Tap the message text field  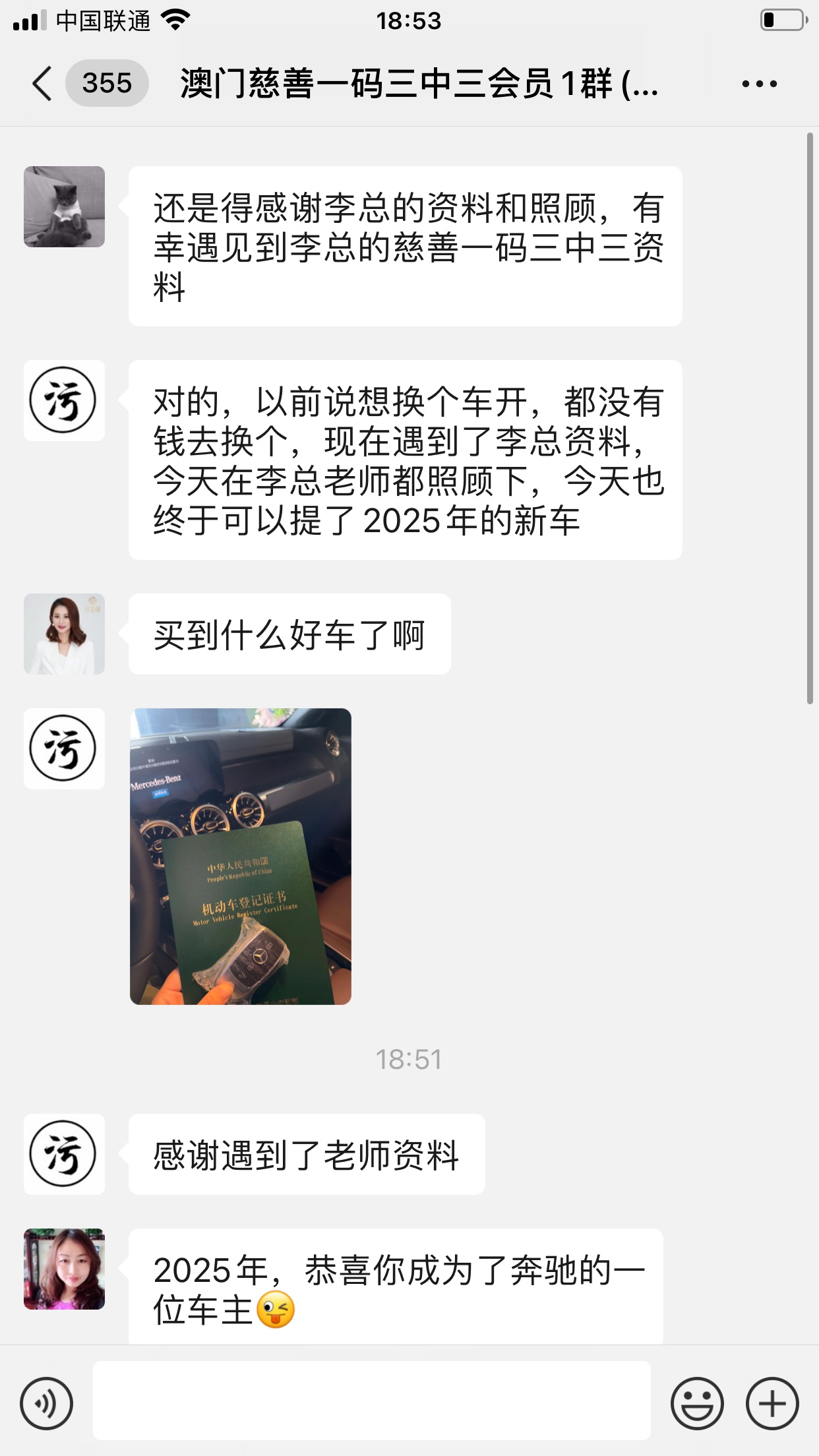pos(371,1401)
